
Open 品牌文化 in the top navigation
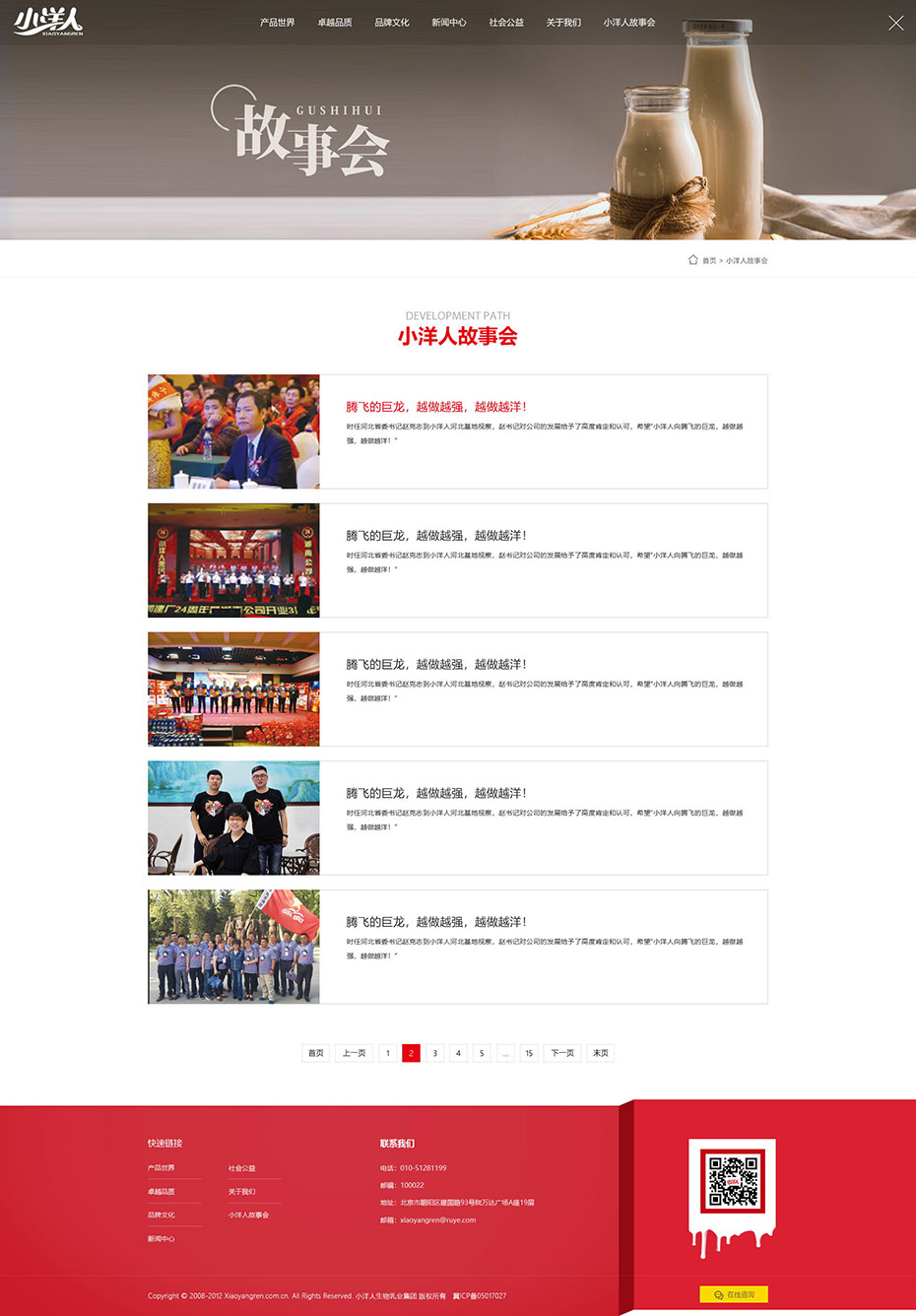[391, 23]
